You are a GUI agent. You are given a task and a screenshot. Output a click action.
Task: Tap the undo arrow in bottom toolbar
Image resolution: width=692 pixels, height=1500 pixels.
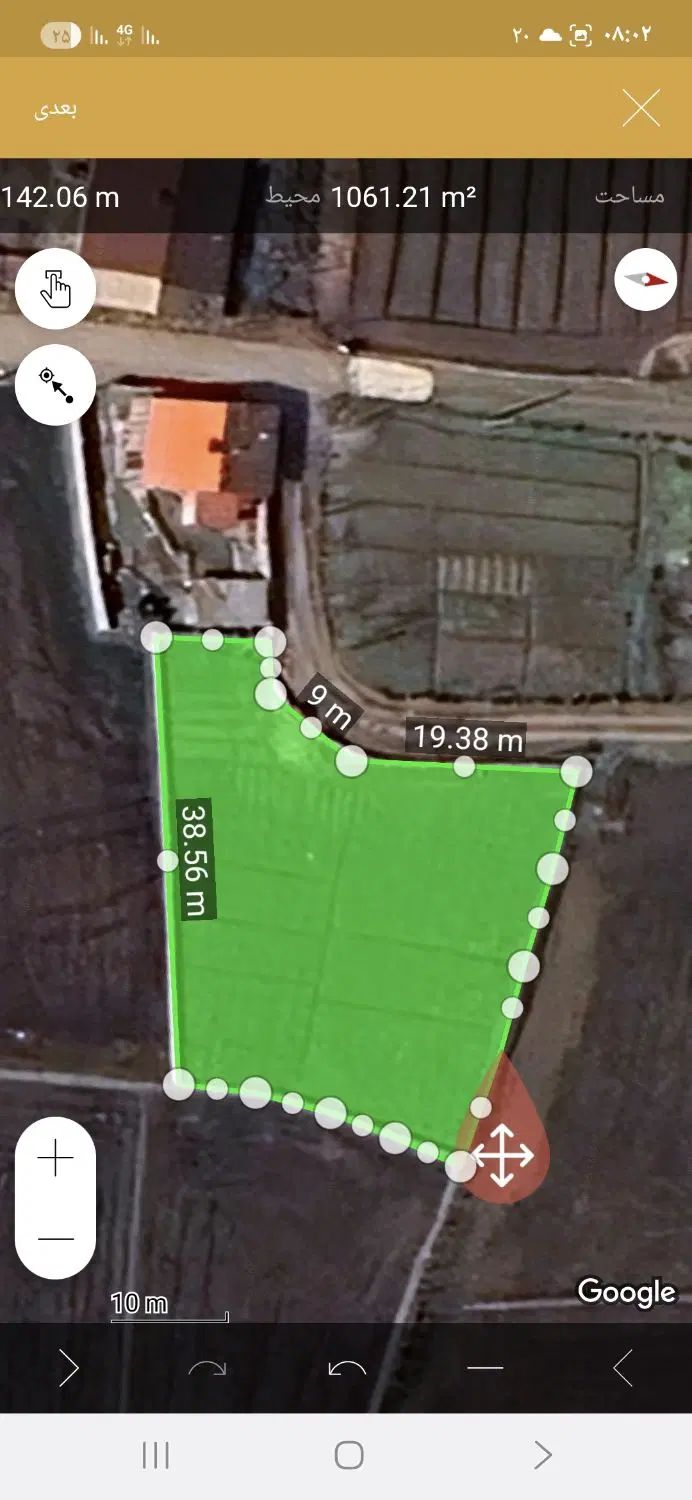coord(347,1368)
